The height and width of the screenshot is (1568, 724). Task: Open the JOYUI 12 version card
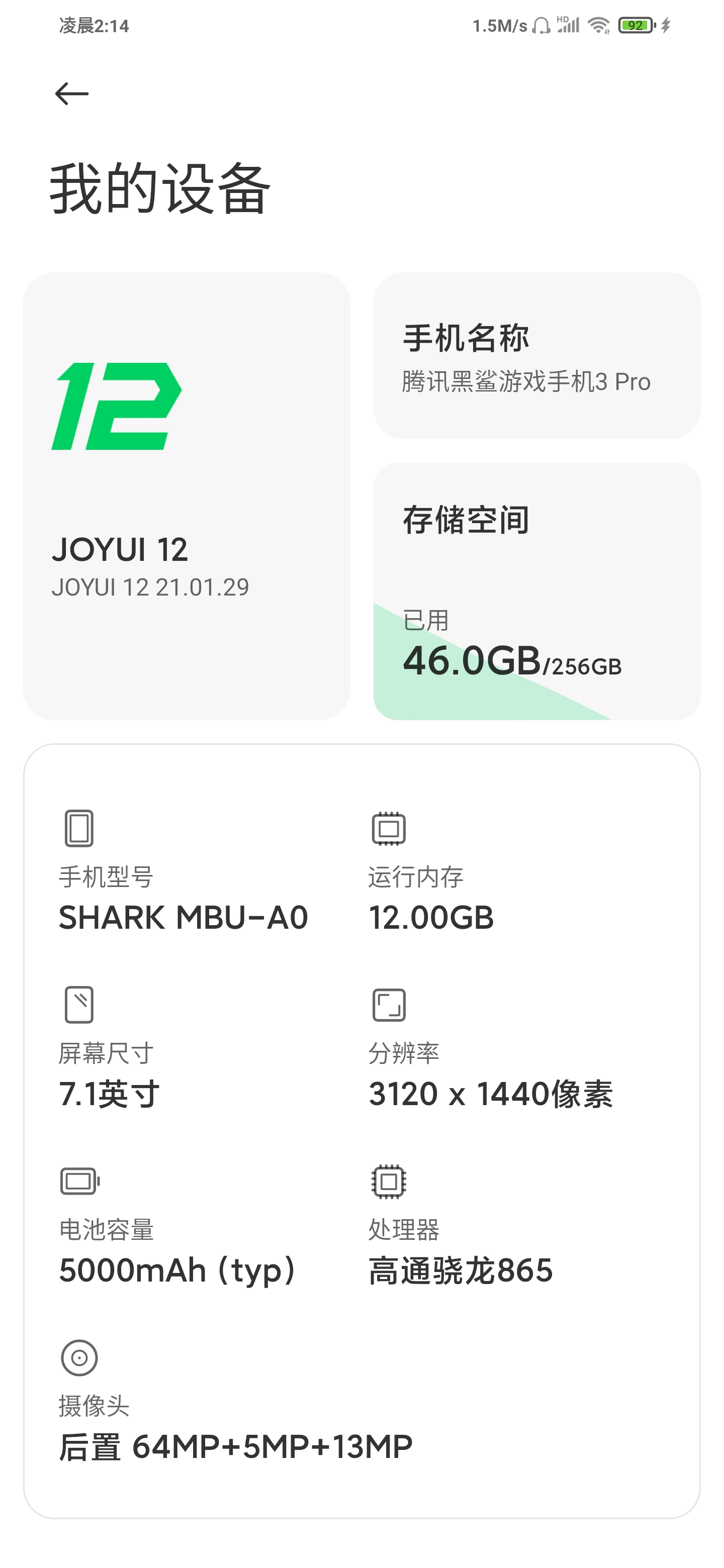[187, 496]
